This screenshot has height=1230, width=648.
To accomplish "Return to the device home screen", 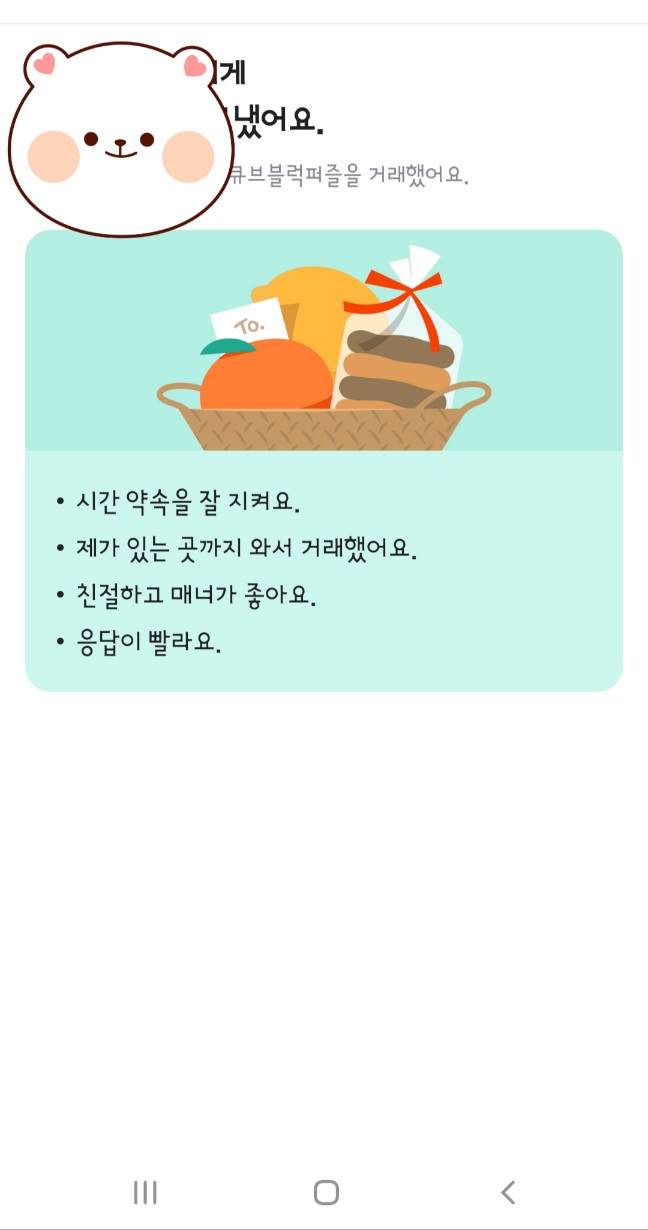I will tap(326, 1192).
